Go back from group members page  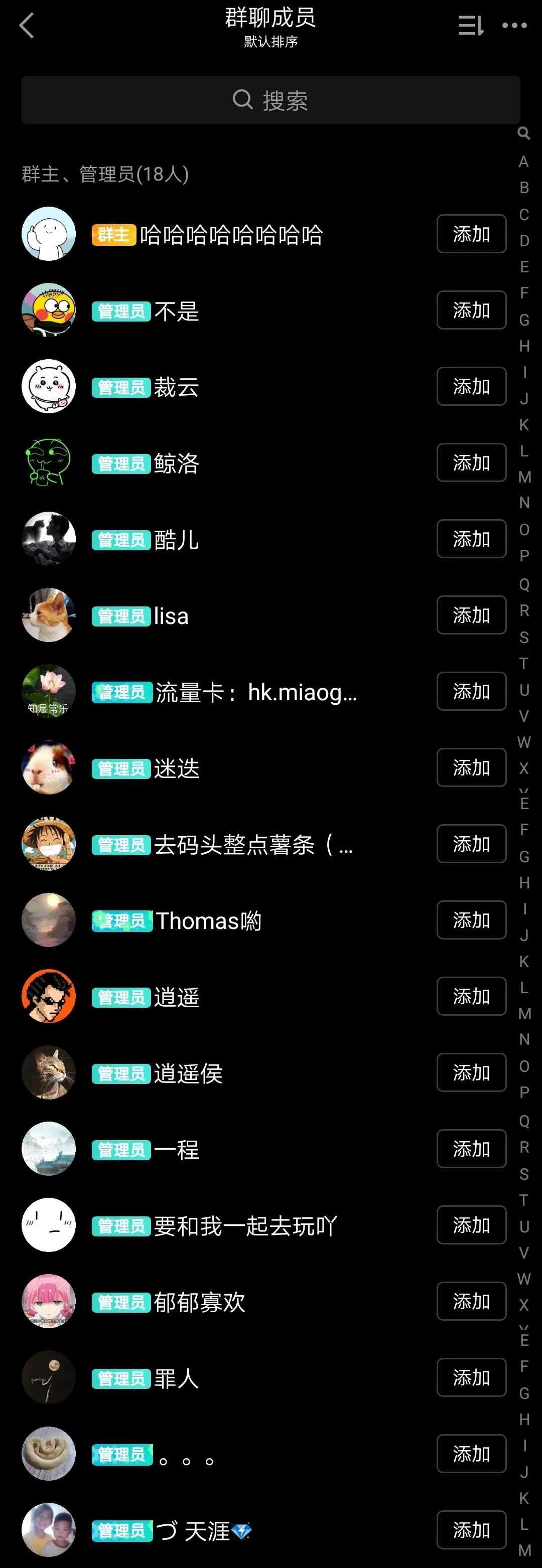point(27,26)
